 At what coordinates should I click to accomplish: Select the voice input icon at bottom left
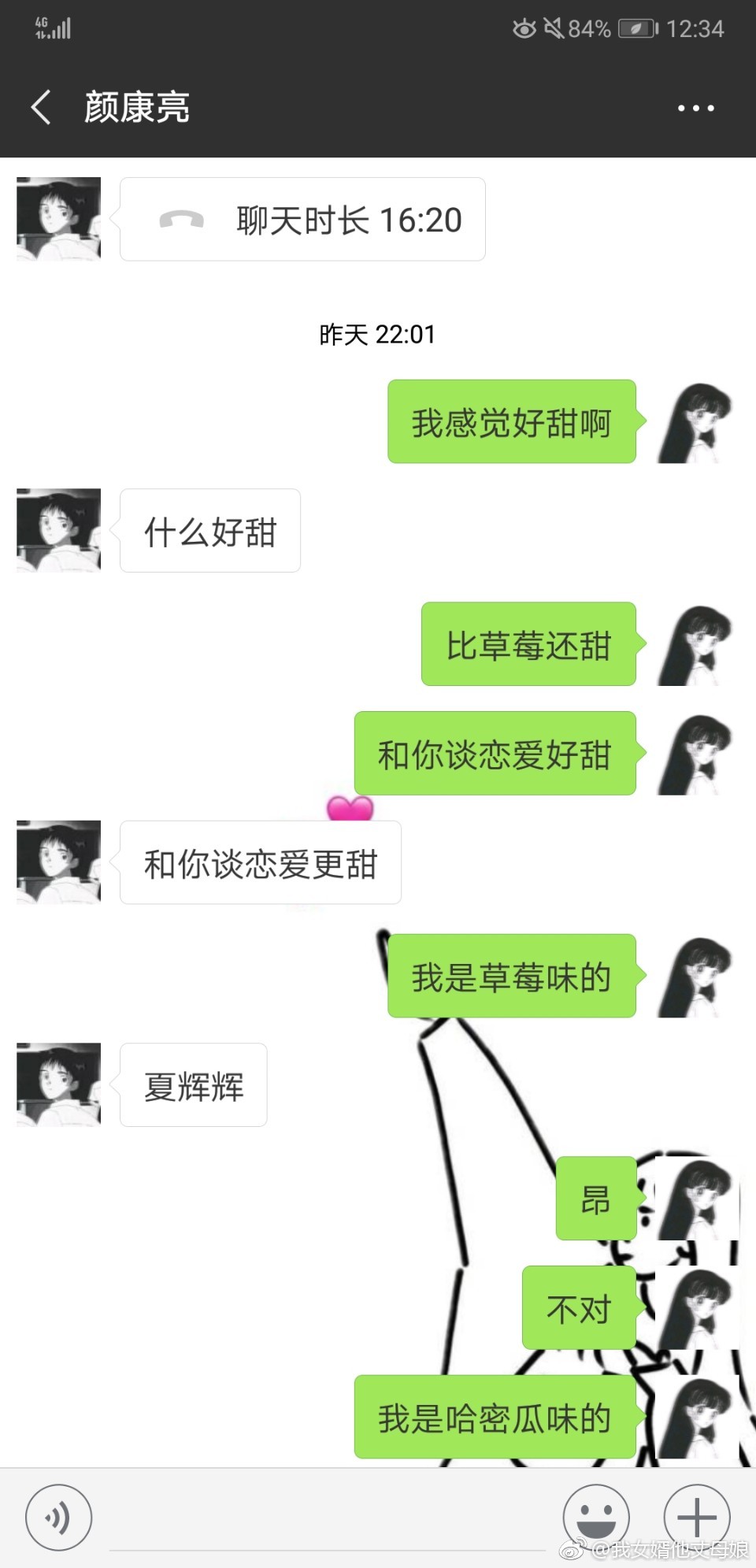coord(58,1516)
